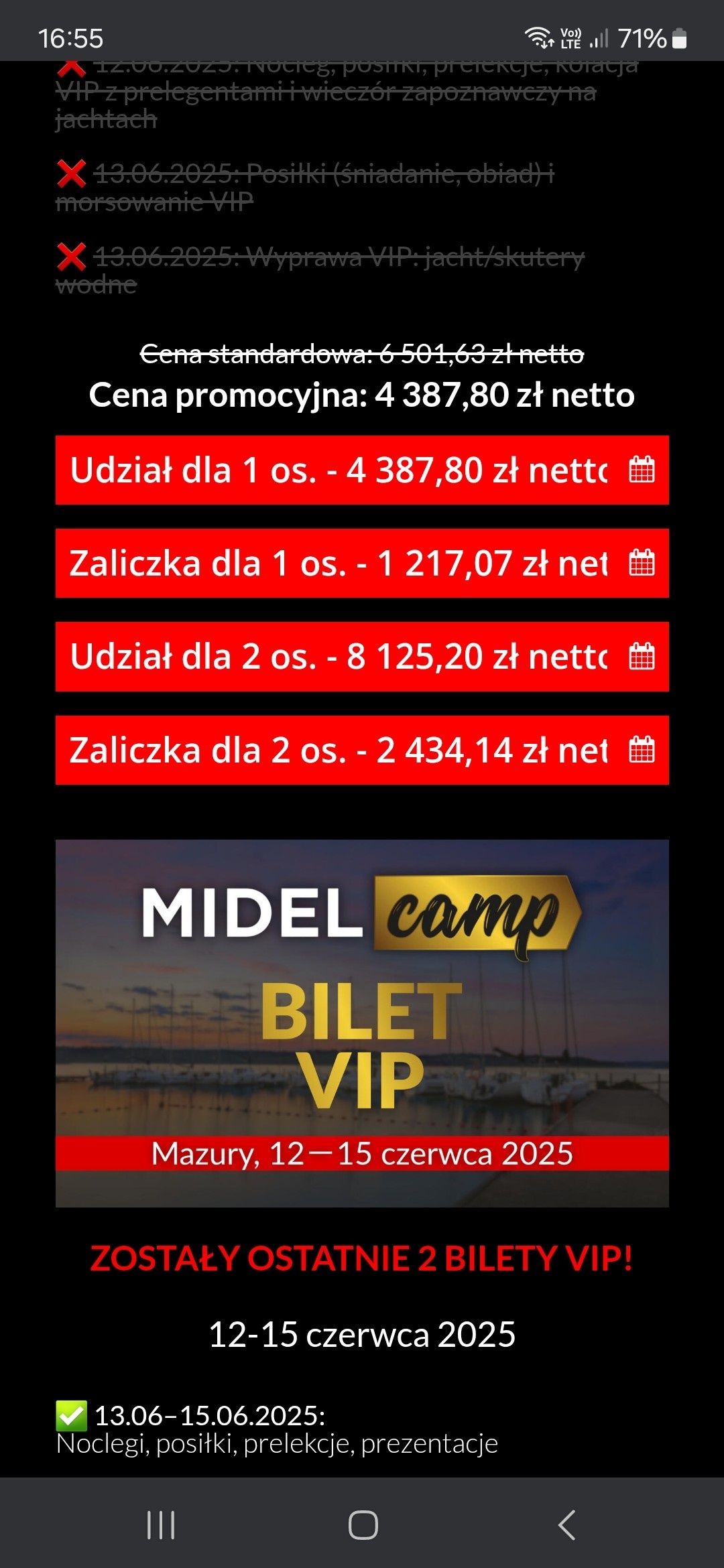Open recent apps from navigation bar
The height and width of the screenshot is (1568, 724).
(161, 1525)
